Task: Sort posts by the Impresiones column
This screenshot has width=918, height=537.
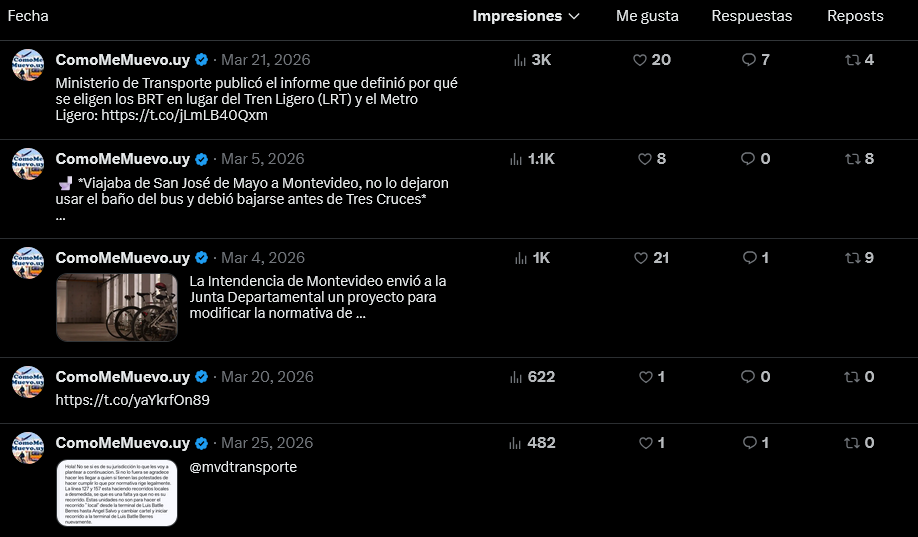Action: pyautogui.click(x=526, y=16)
